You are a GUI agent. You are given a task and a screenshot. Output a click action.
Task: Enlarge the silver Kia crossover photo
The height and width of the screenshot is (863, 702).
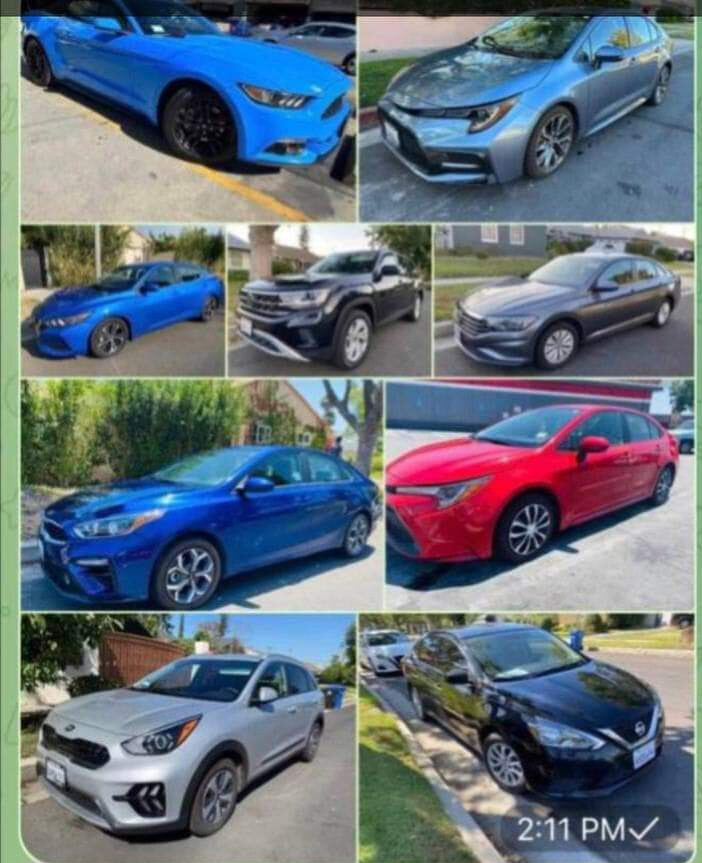click(x=187, y=738)
